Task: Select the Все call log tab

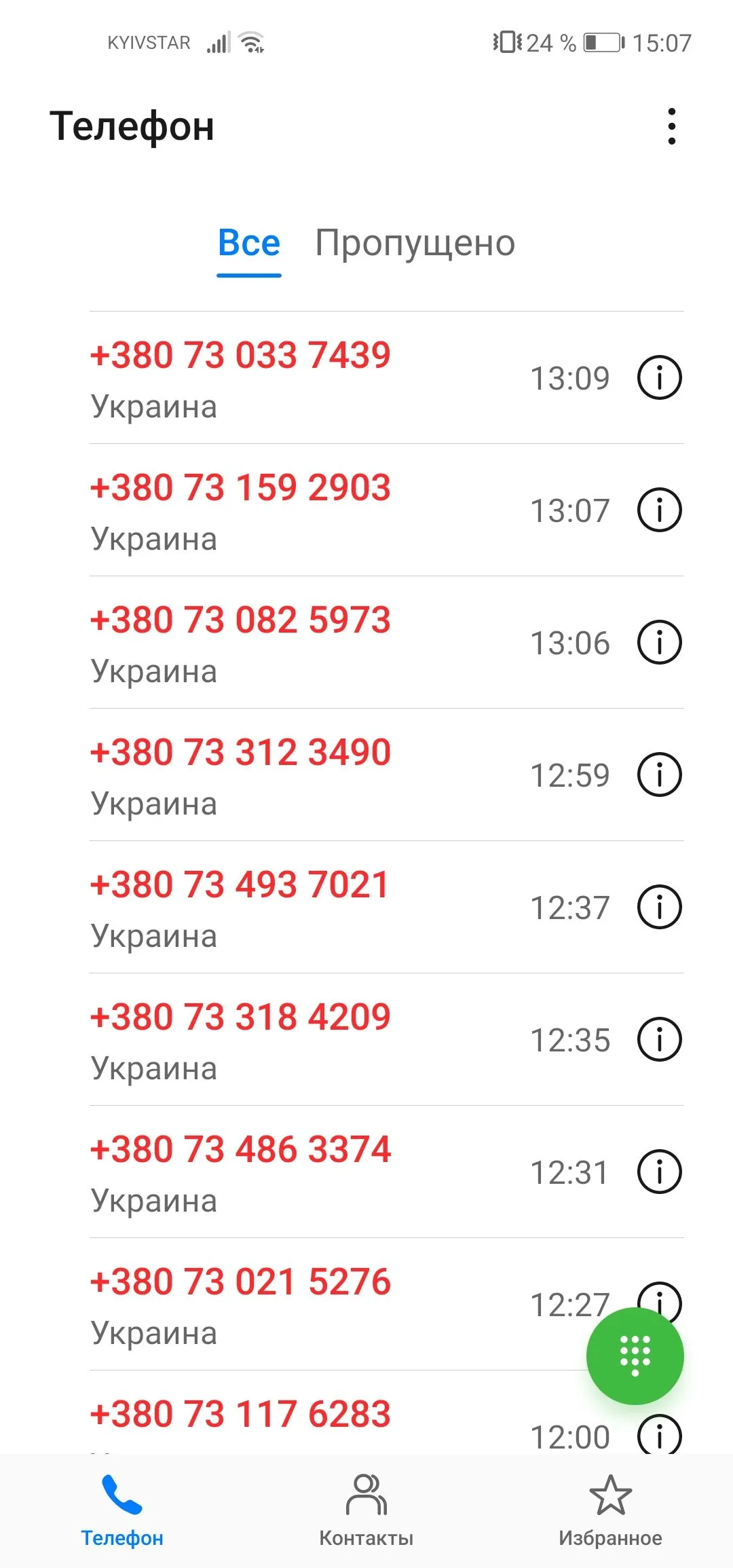Action: (248, 243)
